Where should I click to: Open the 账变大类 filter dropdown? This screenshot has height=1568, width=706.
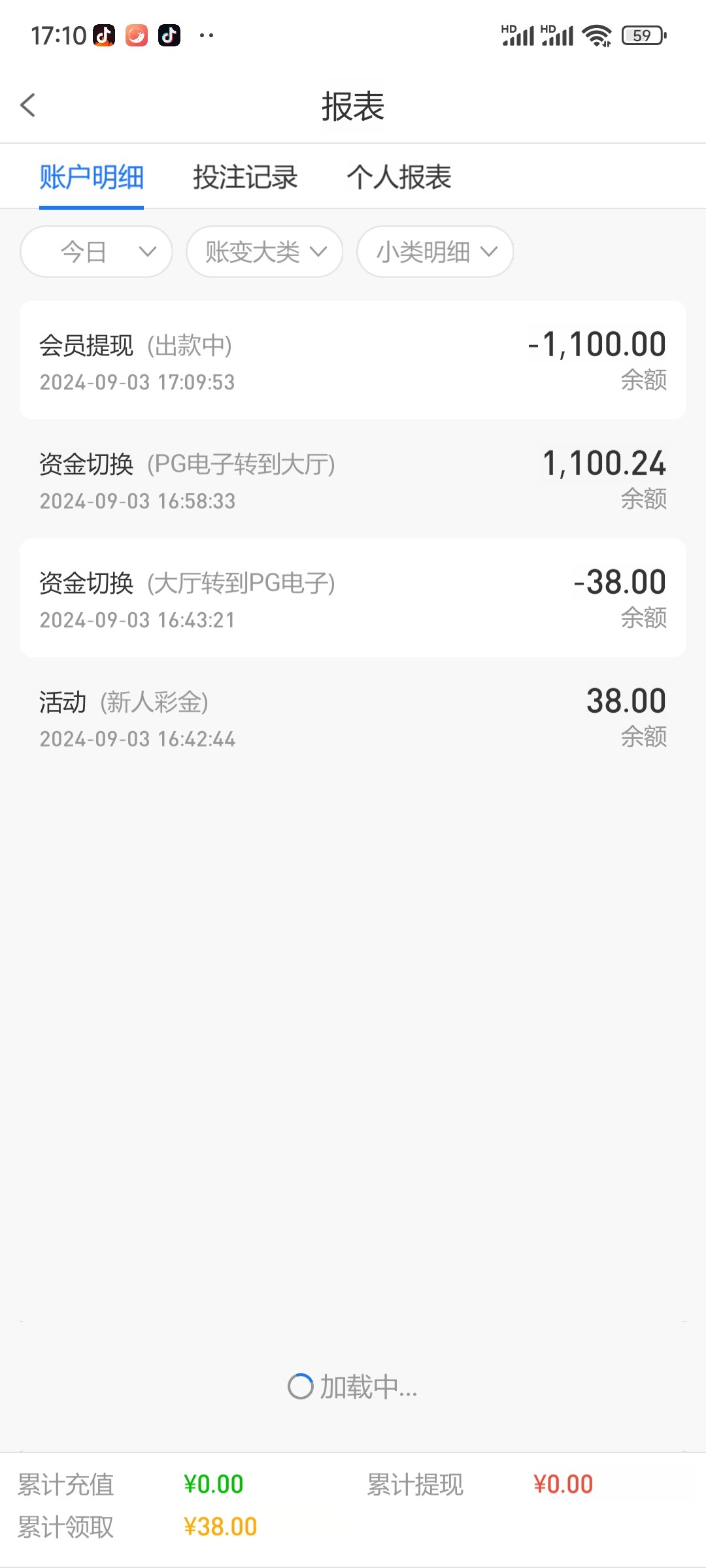click(265, 252)
